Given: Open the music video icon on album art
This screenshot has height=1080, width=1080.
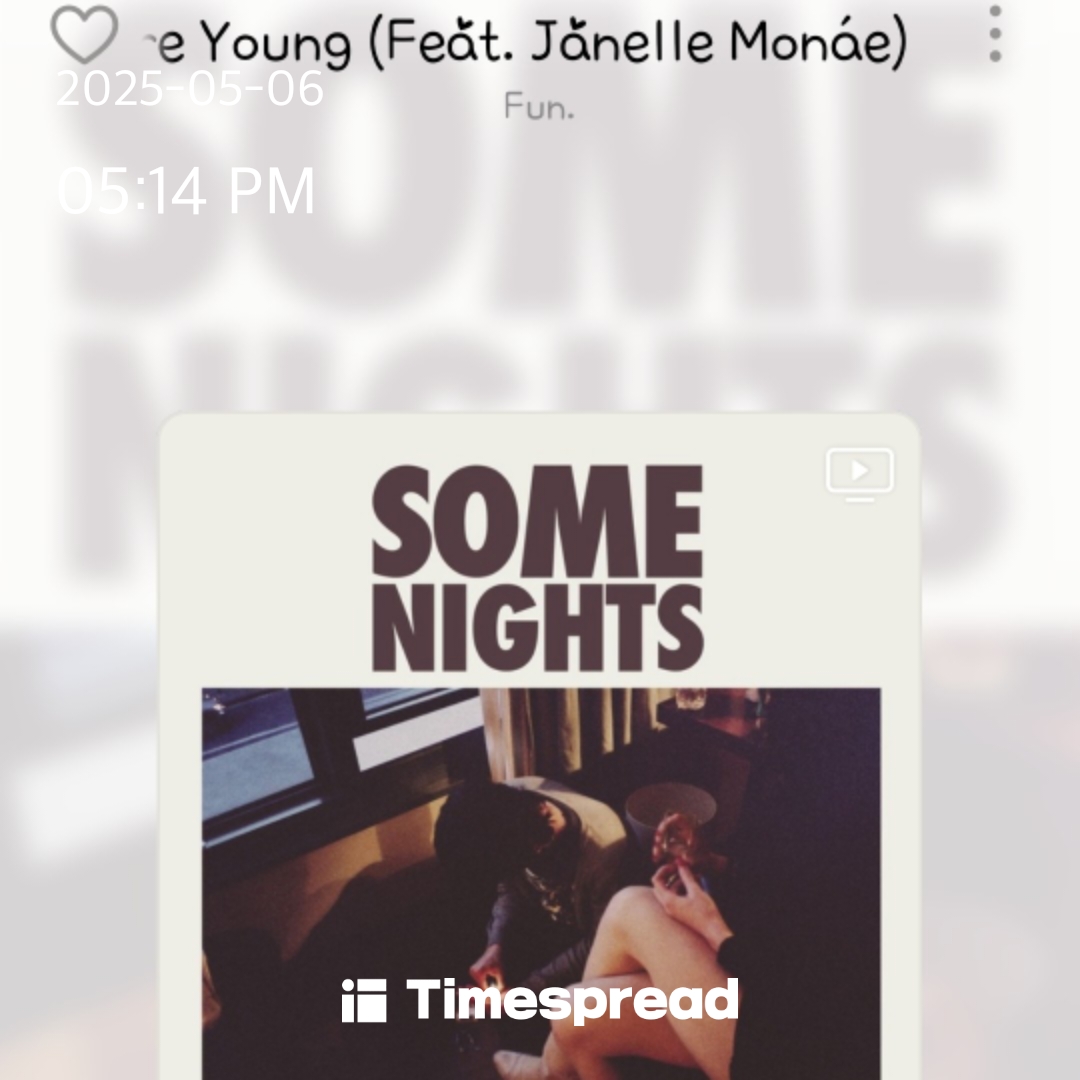Looking at the screenshot, I should tap(859, 472).
